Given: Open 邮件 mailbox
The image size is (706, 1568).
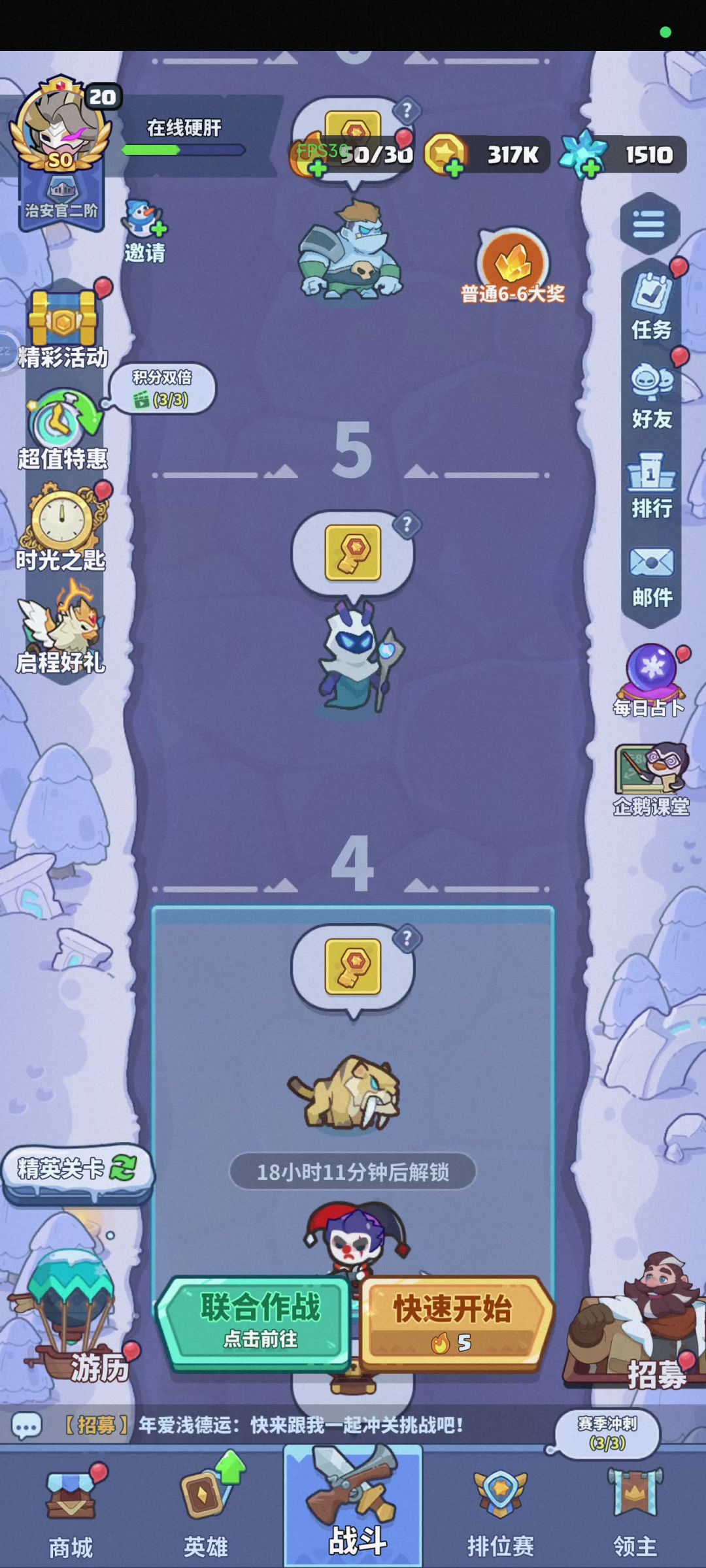Looking at the screenshot, I should [x=652, y=576].
